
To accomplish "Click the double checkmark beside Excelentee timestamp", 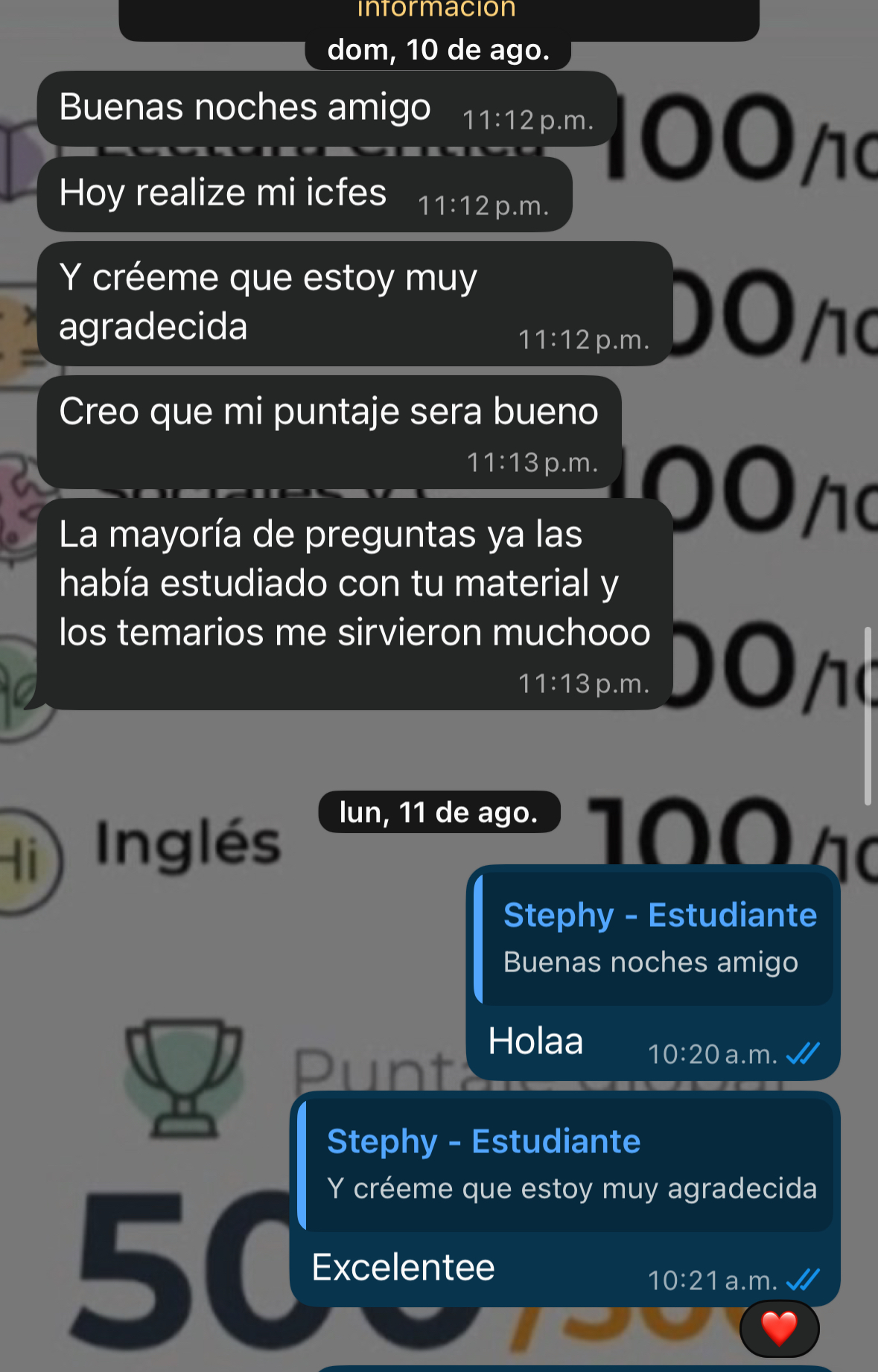I will (x=803, y=1280).
